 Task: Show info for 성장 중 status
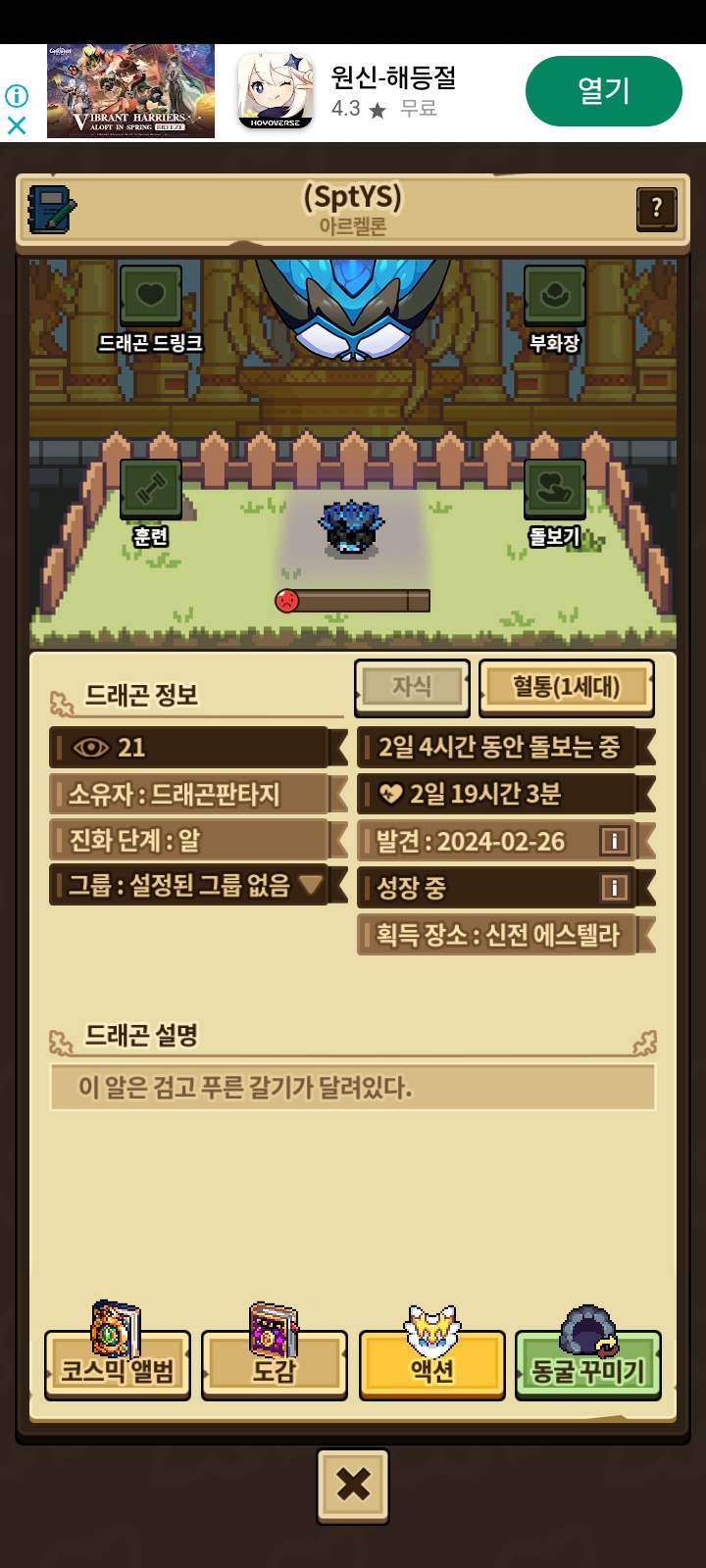tap(614, 888)
